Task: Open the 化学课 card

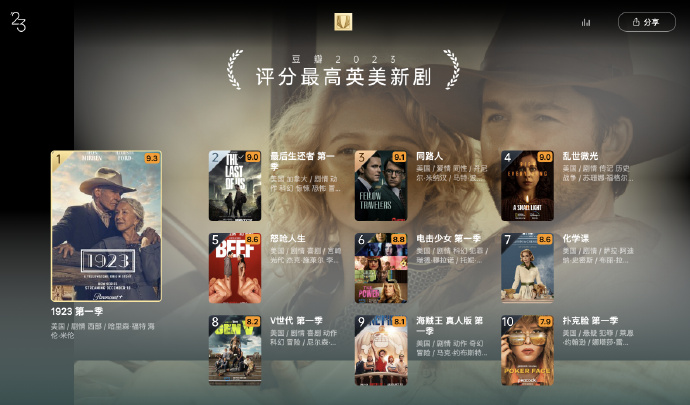Action: 527,267
